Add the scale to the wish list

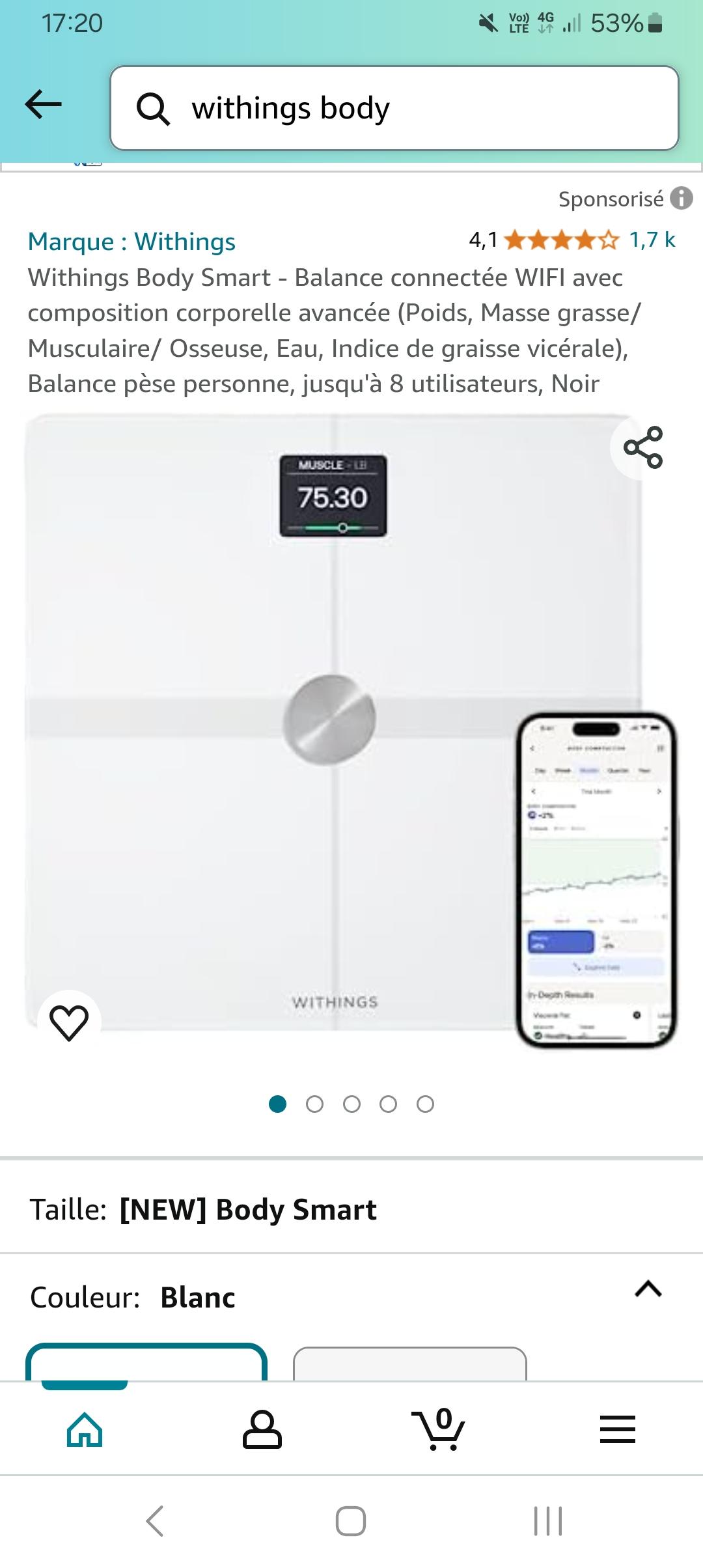click(x=69, y=1022)
